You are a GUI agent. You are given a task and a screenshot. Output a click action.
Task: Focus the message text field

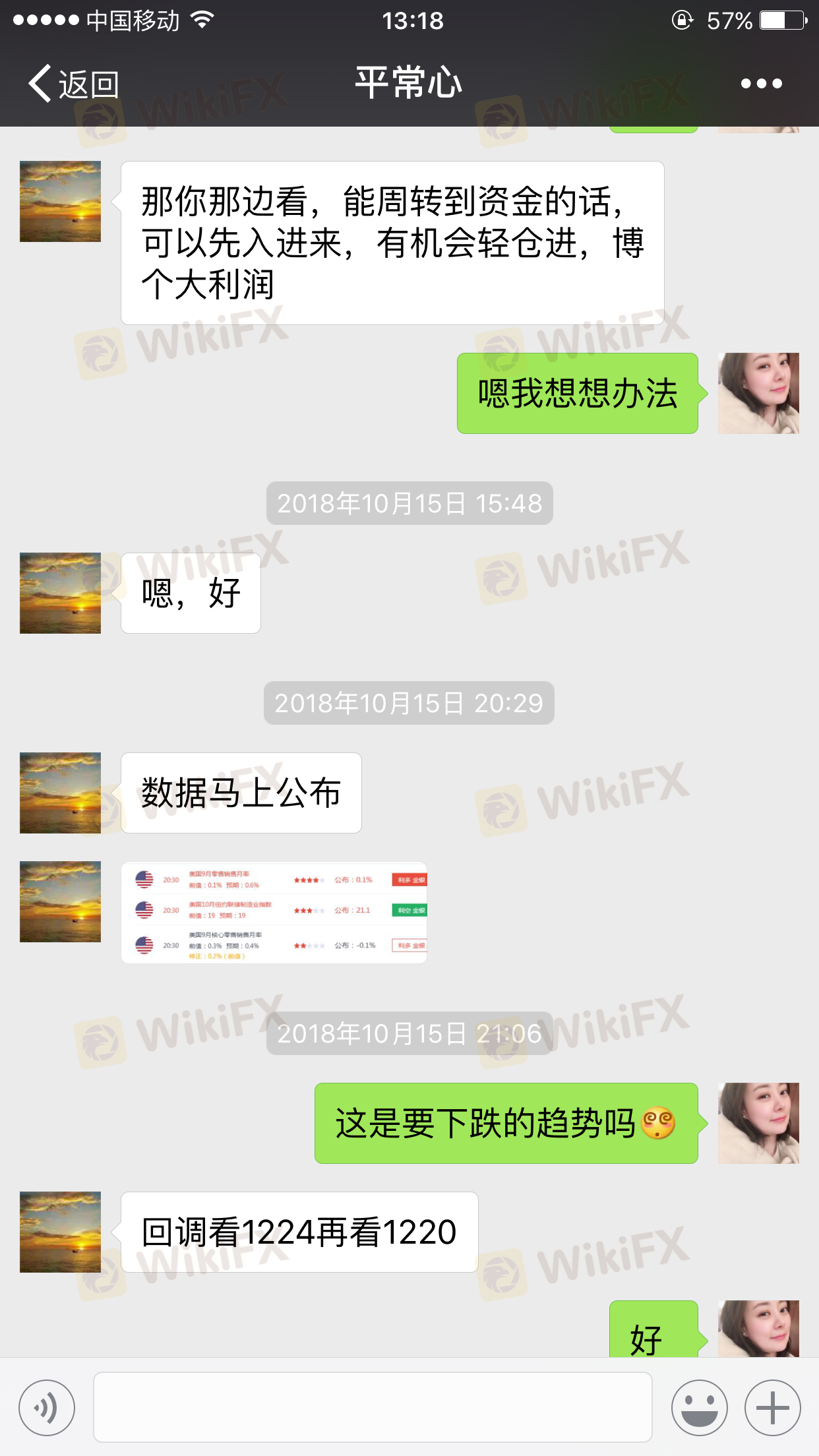coord(373,1407)
